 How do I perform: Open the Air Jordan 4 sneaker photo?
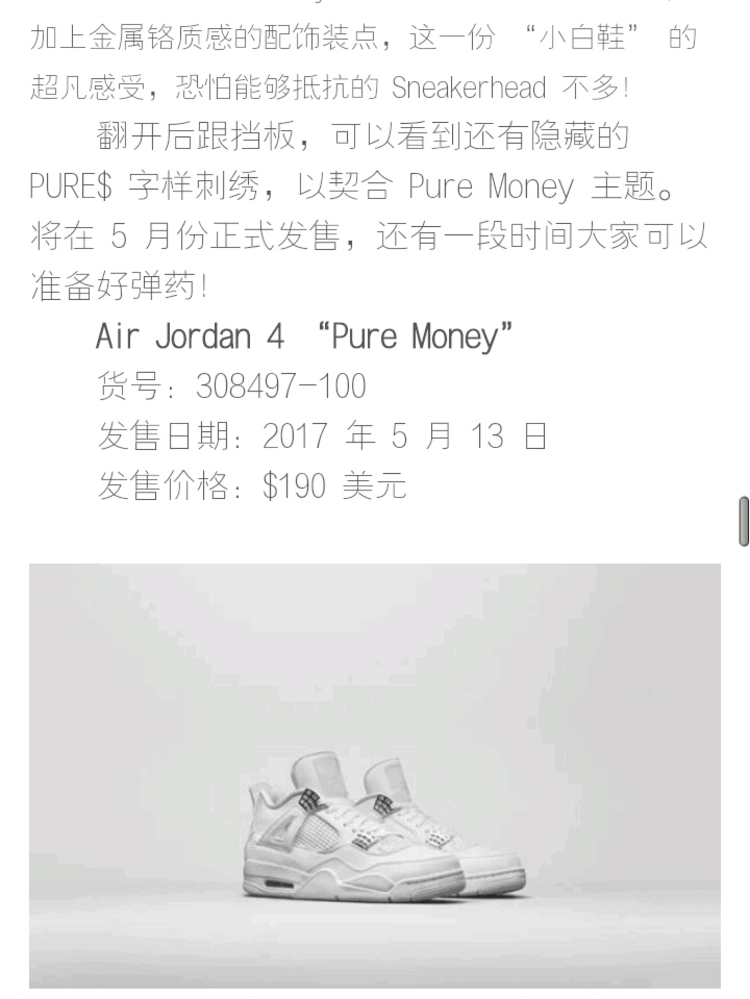(x=374, y=775)
